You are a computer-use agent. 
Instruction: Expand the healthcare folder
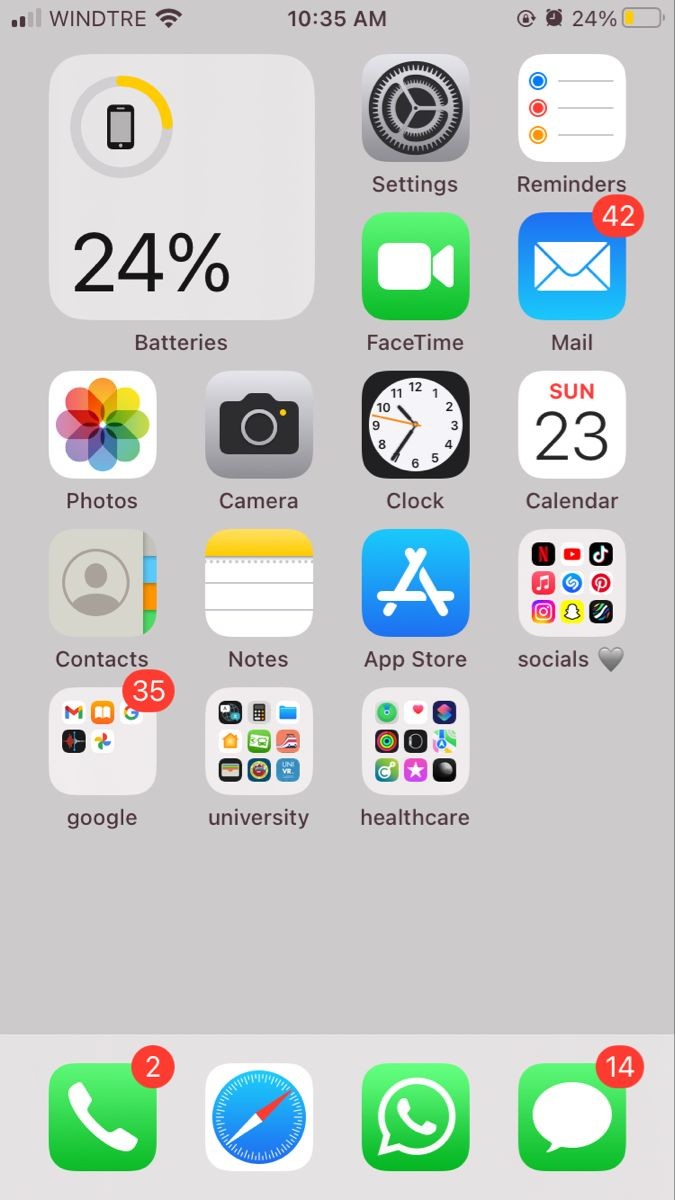coord(415,741)
